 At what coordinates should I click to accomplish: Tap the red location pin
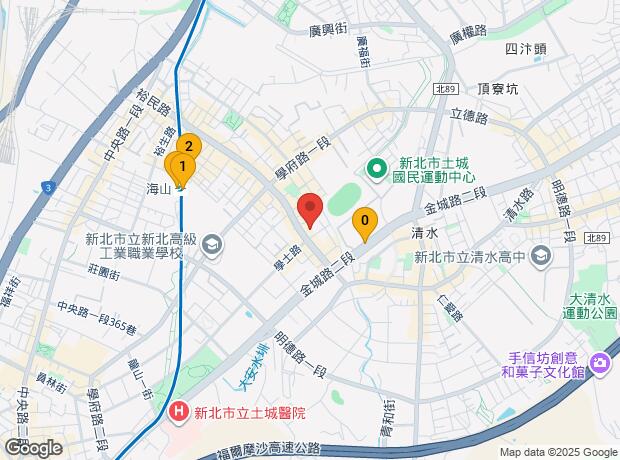click(310, 208)
